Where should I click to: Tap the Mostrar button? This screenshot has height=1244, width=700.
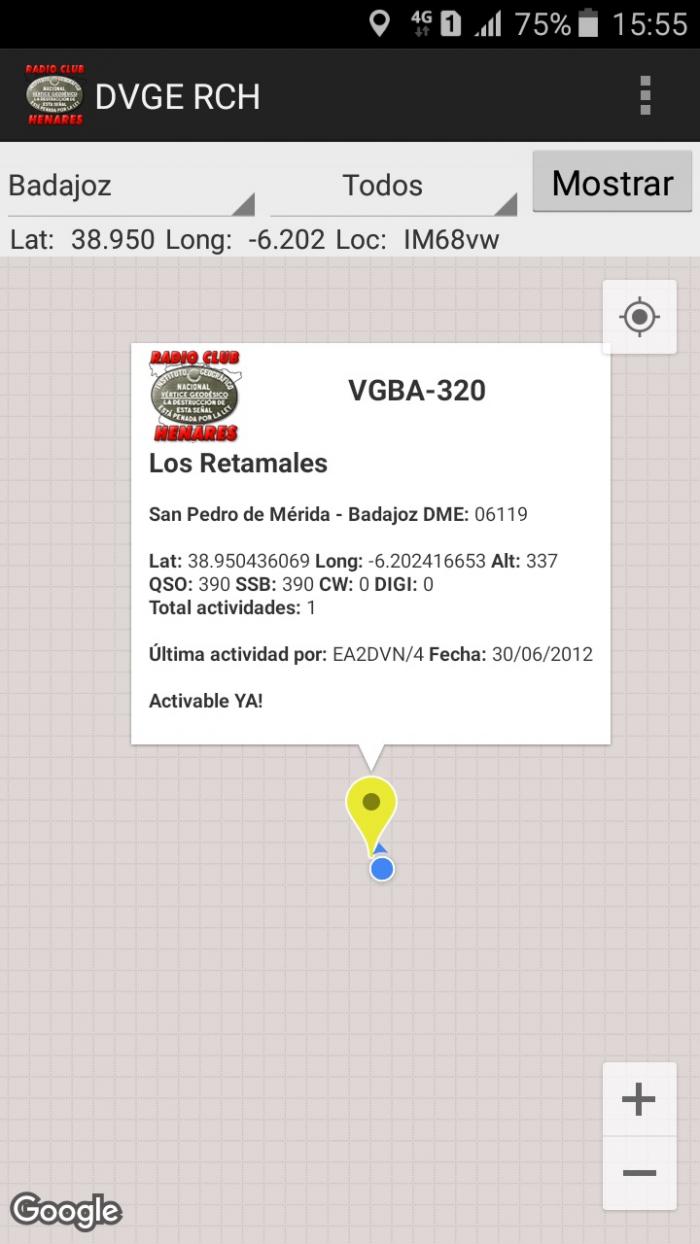[612, 183]
